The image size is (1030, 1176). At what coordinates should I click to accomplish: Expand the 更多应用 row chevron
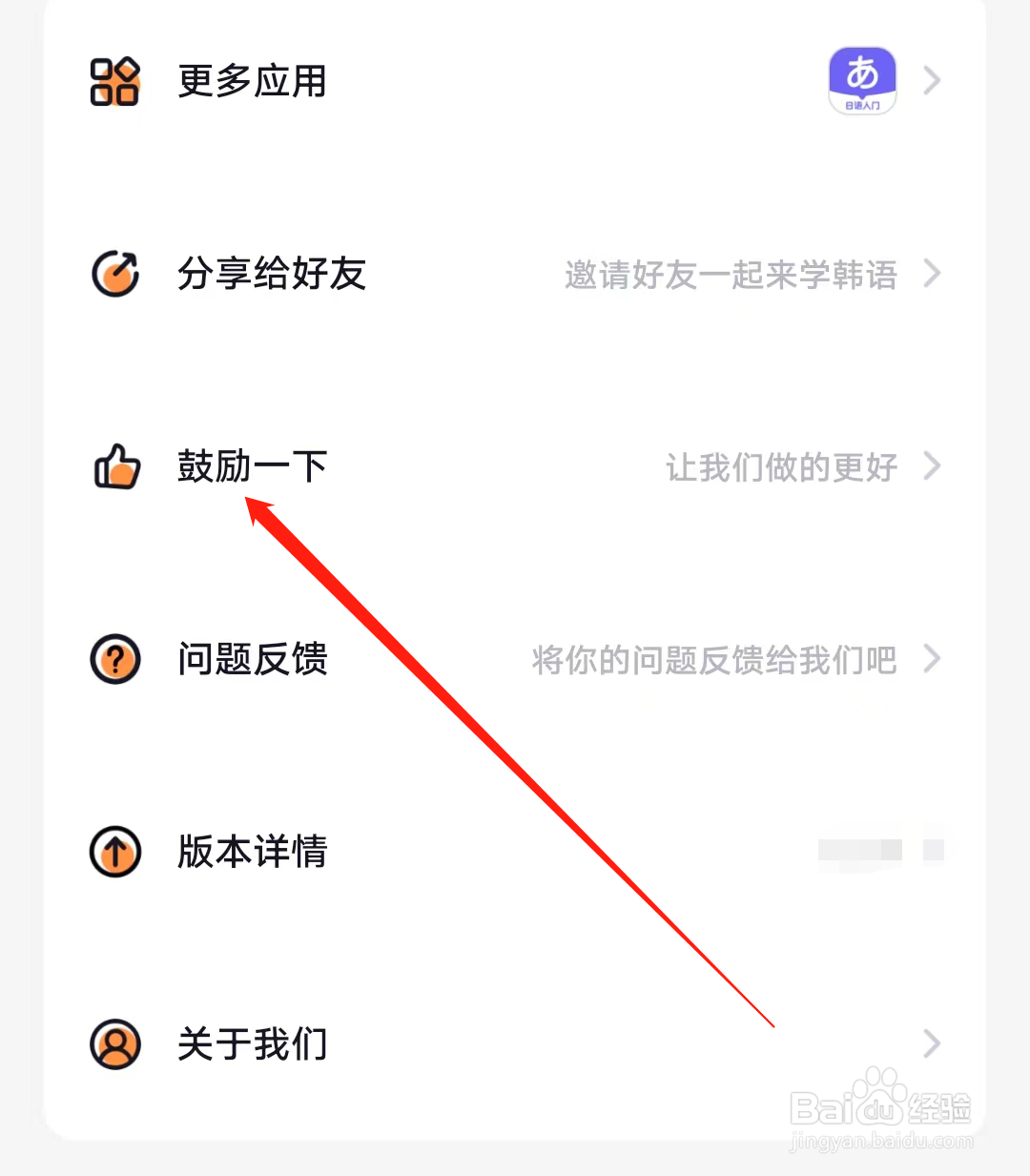click(x=932, y=82)
